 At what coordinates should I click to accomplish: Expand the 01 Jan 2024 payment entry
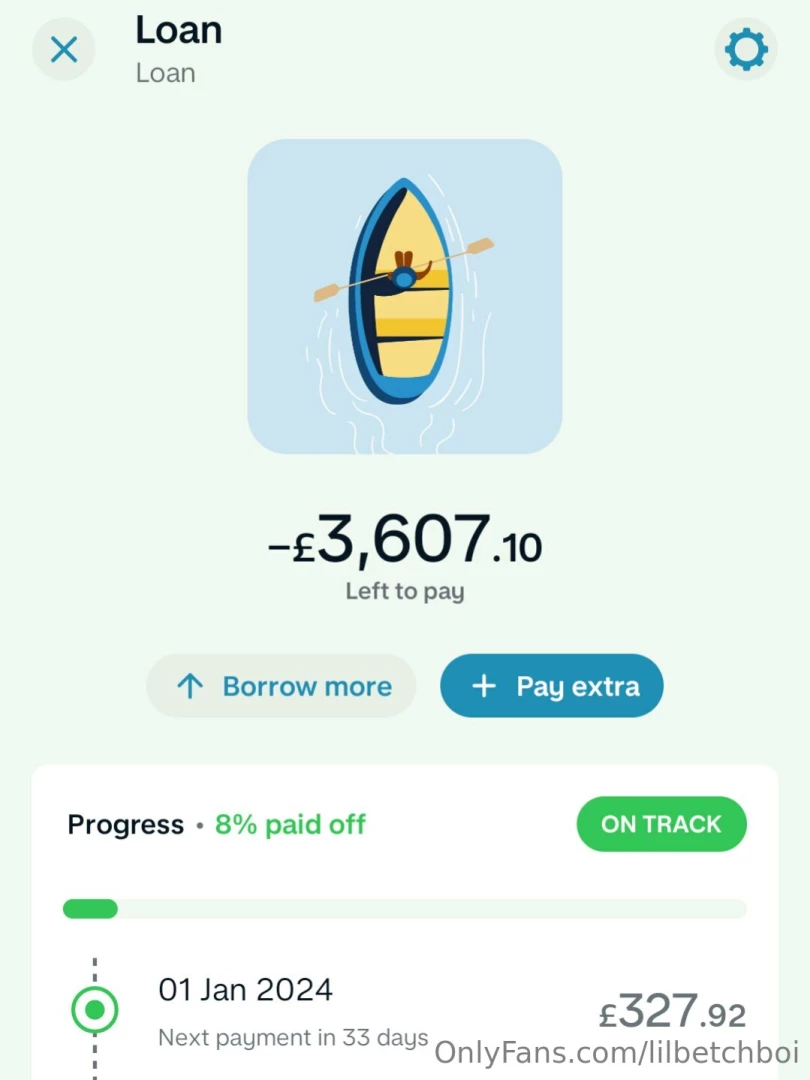tap(245, 990)
